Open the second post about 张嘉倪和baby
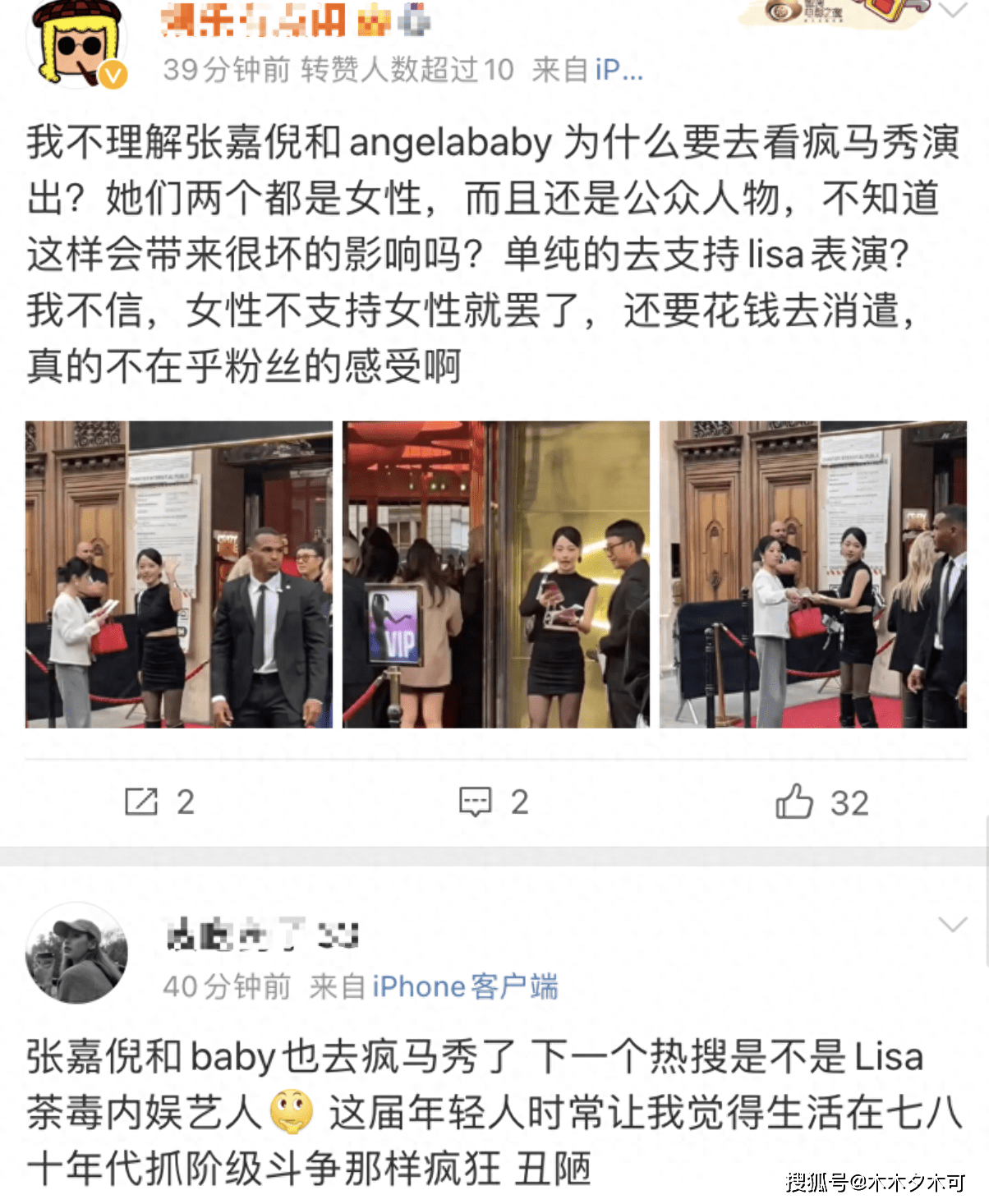The image size is (989, 1204). tap(493, 1112)
